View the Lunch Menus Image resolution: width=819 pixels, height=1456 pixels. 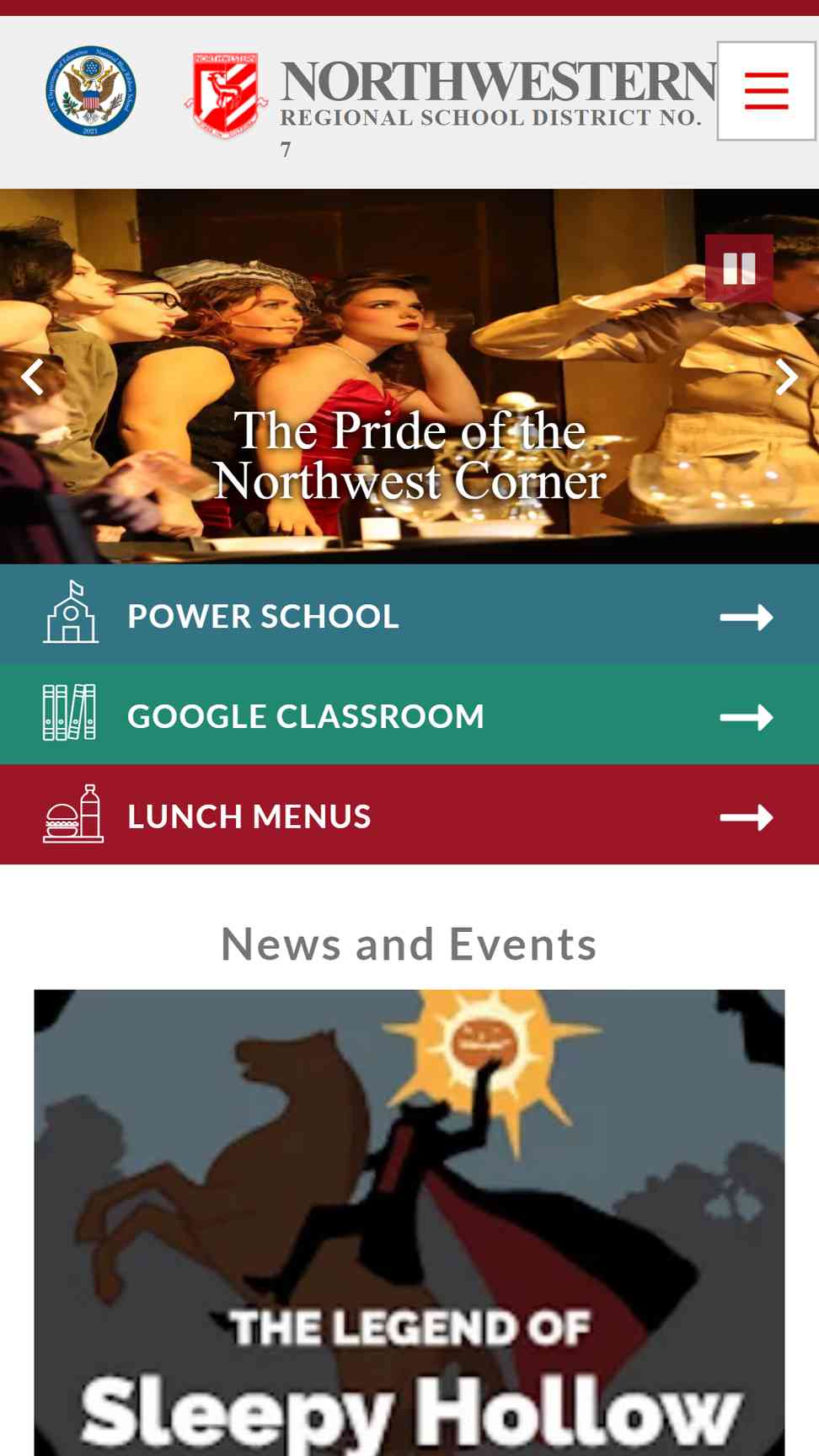tap(409, 815)
